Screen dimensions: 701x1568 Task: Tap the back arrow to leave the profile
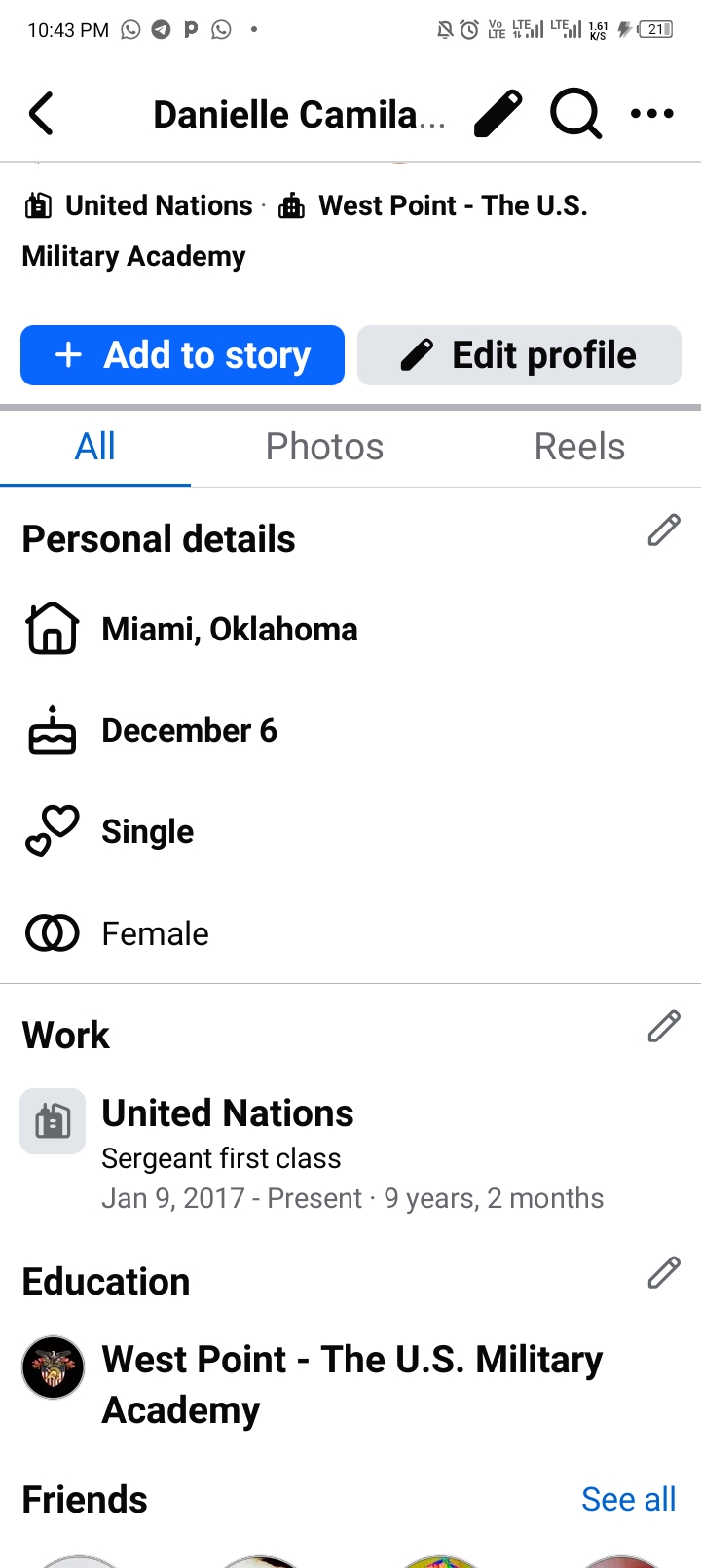click(x=41, y=113)
